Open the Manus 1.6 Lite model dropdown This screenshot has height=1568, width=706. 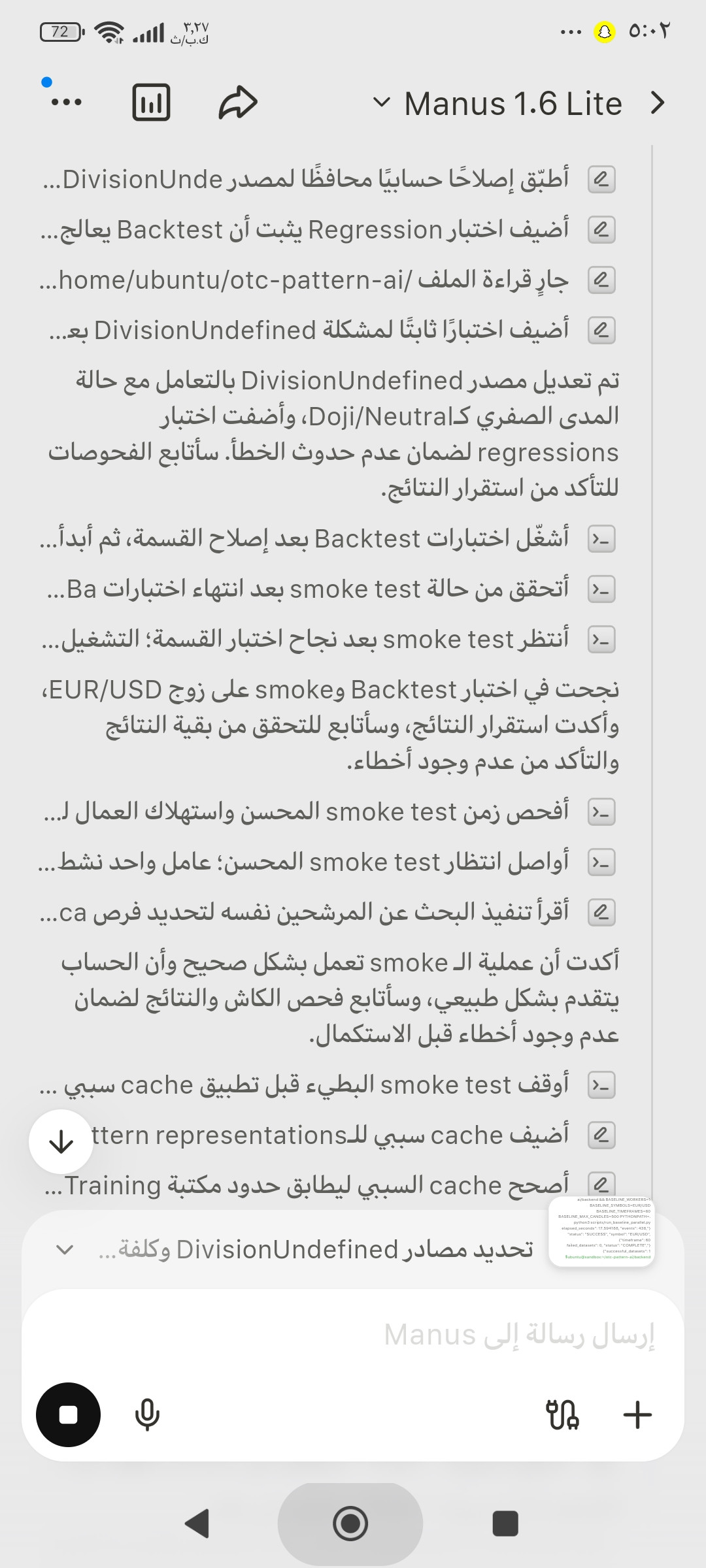[497, 103]
